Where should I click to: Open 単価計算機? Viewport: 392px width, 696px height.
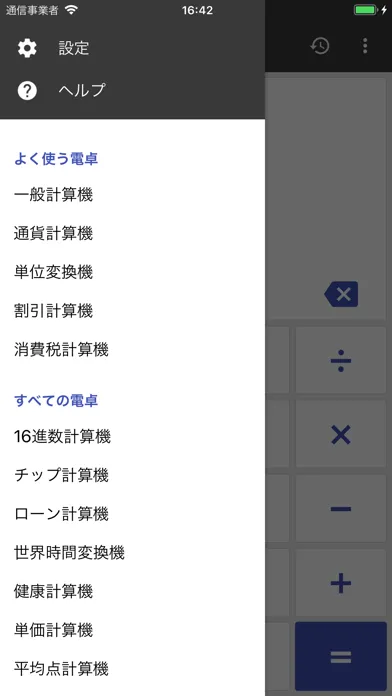(x=132, y=630)
